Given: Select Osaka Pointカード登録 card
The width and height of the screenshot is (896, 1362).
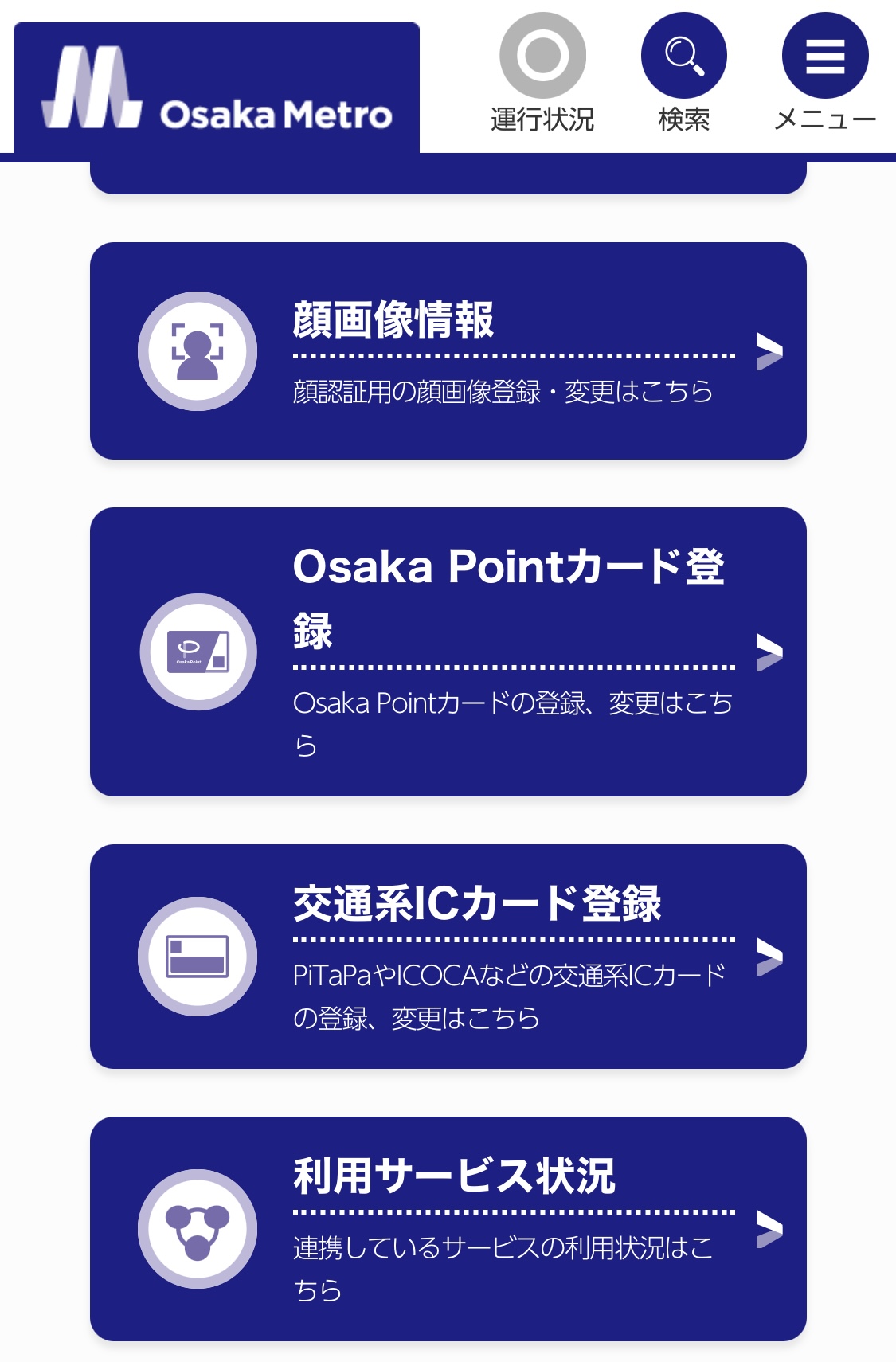Looking at the screenshot, I should [448, 652].
